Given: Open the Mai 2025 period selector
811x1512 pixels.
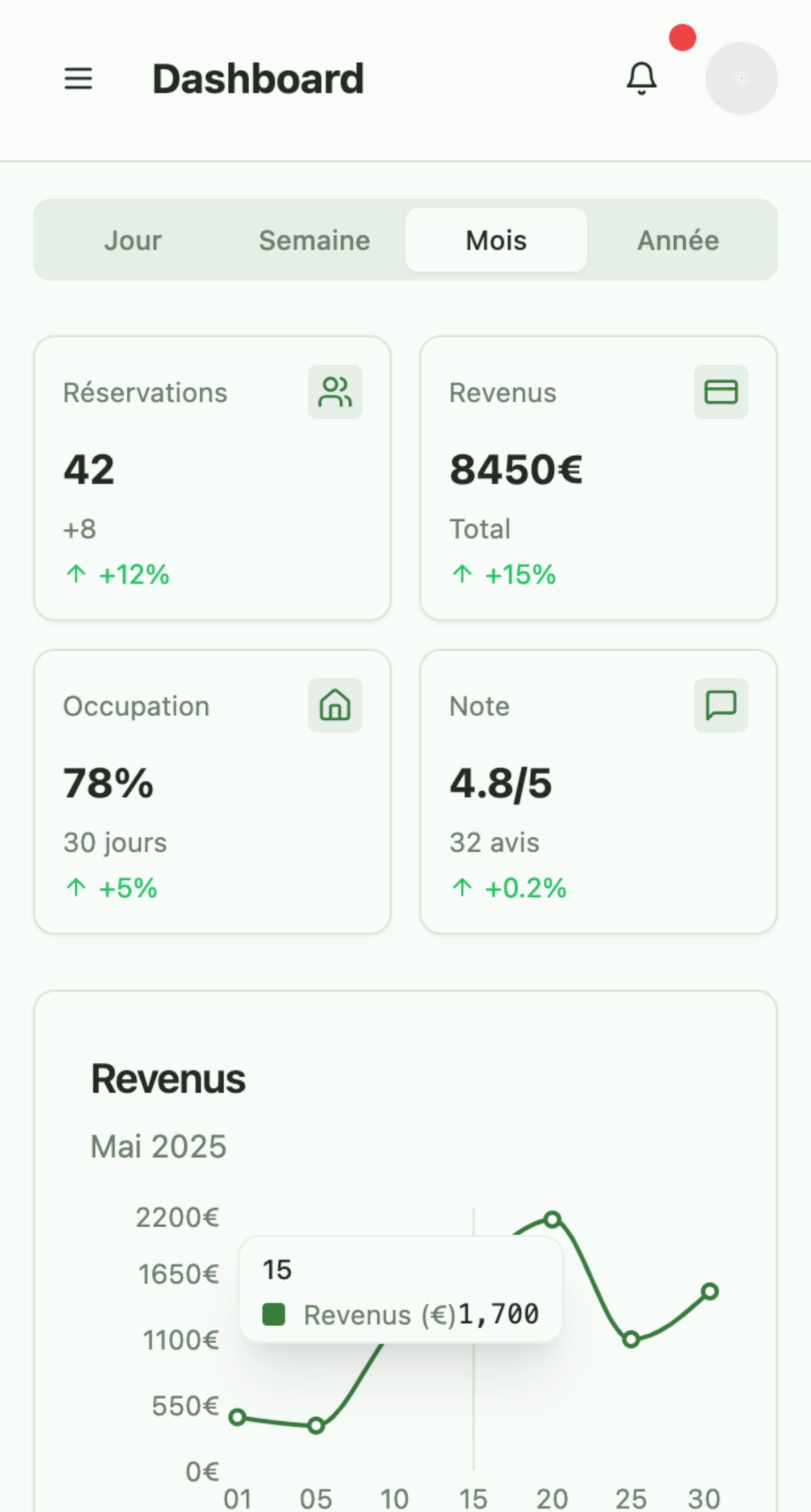Looking at the screenshot, I should (160, 1145).
